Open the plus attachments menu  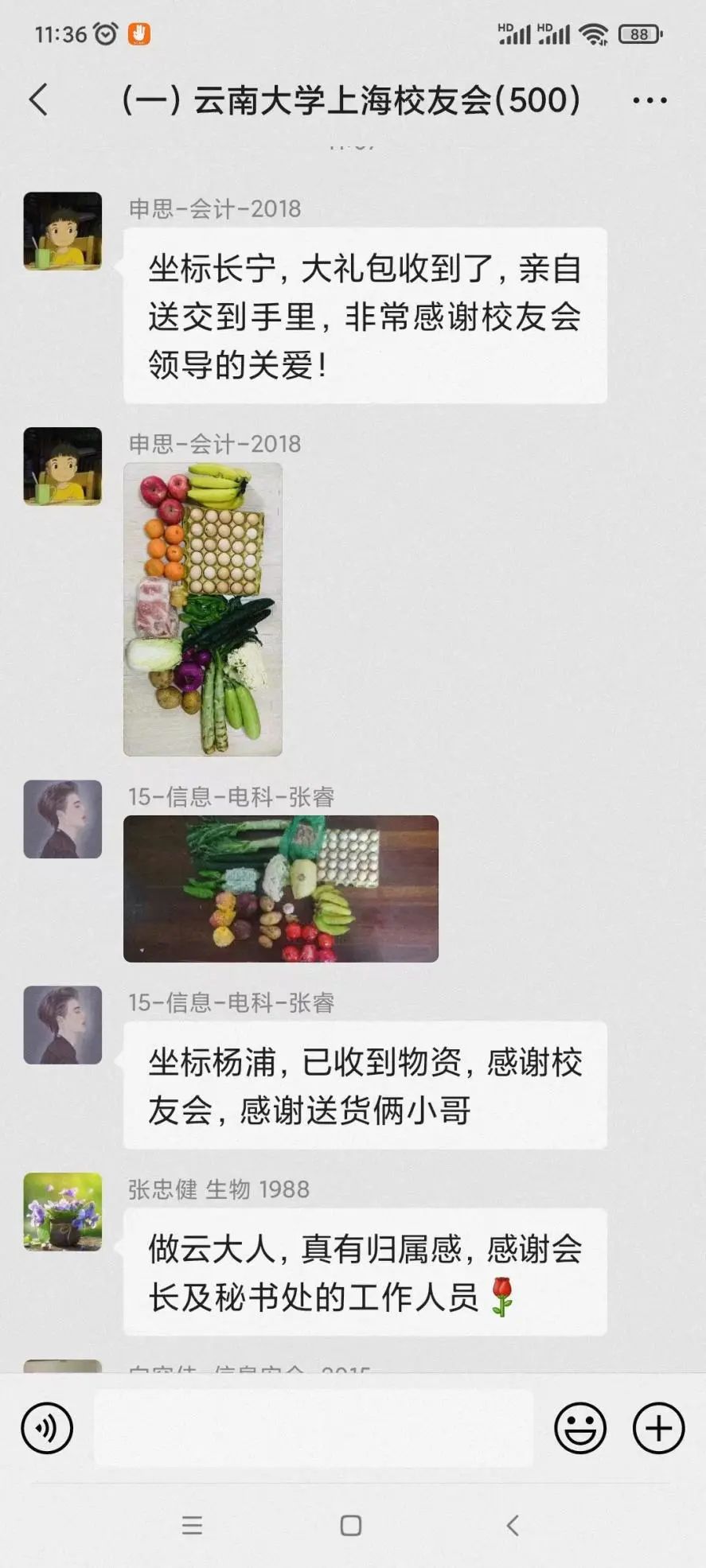(x=658, y=1428)
